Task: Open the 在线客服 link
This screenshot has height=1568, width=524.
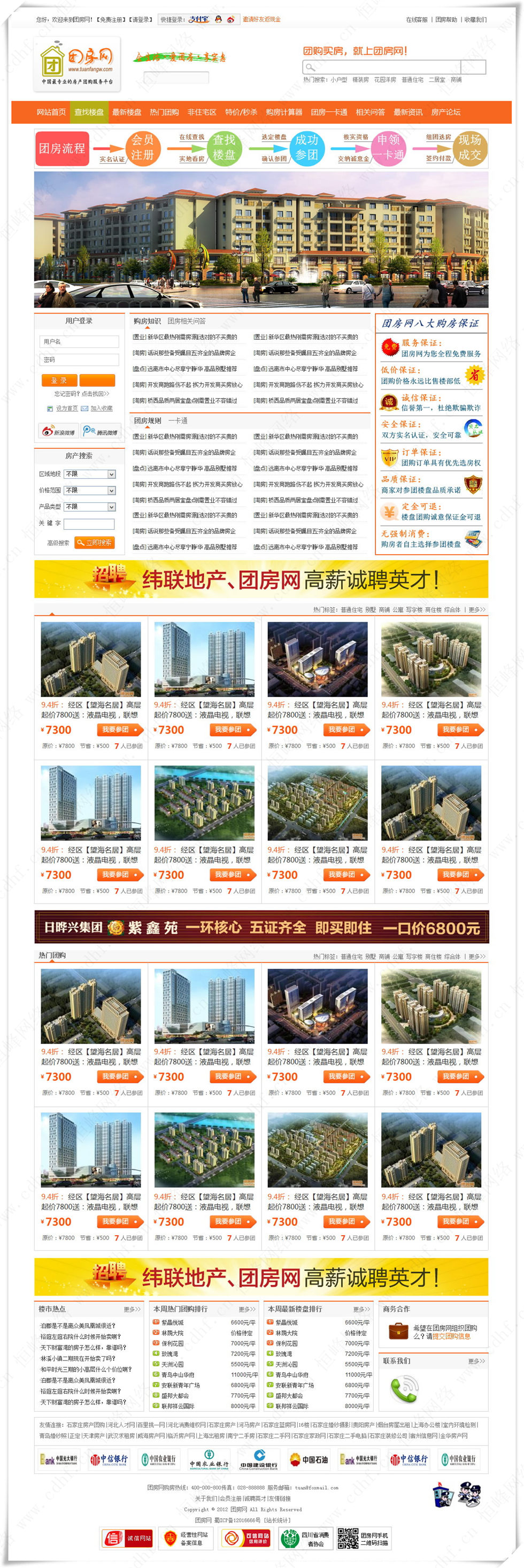Action: (x=417, y=19)
